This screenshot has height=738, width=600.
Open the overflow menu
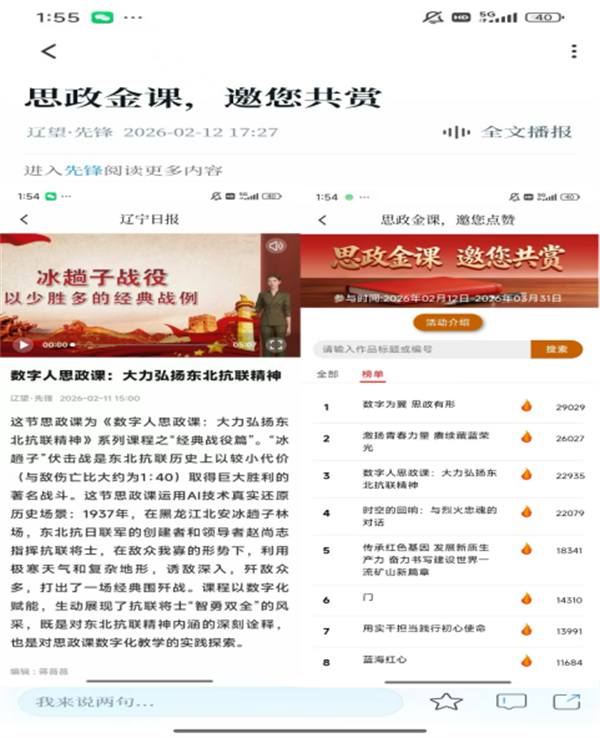click(x=573, y=52)
